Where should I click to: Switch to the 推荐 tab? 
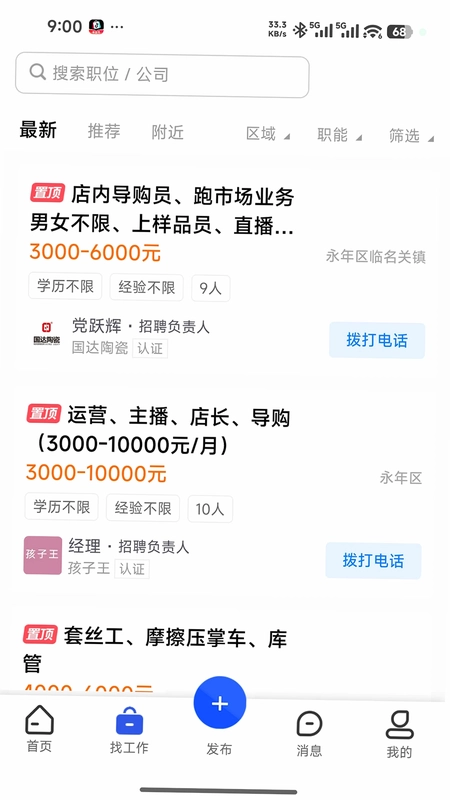(104, 131)
